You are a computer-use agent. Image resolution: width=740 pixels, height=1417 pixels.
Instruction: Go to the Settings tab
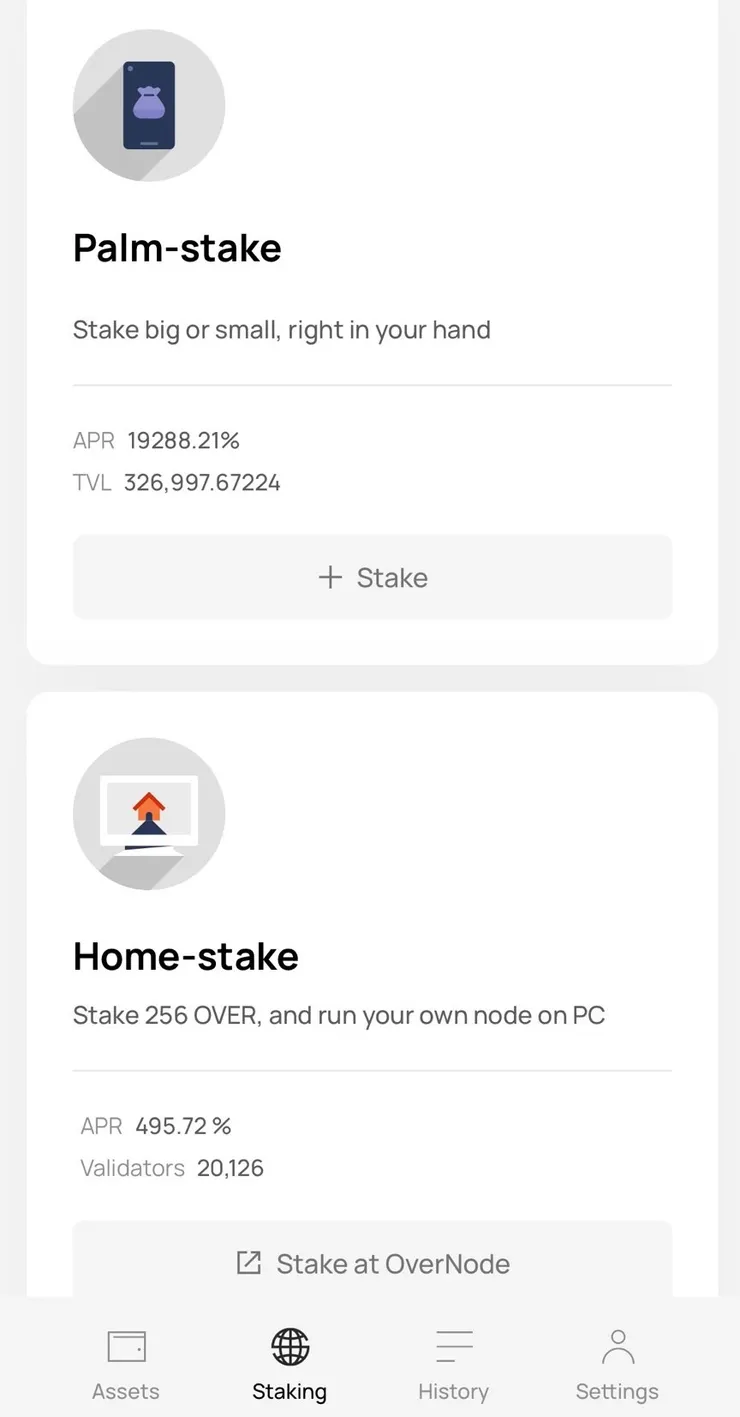(x=617, y=1365)
